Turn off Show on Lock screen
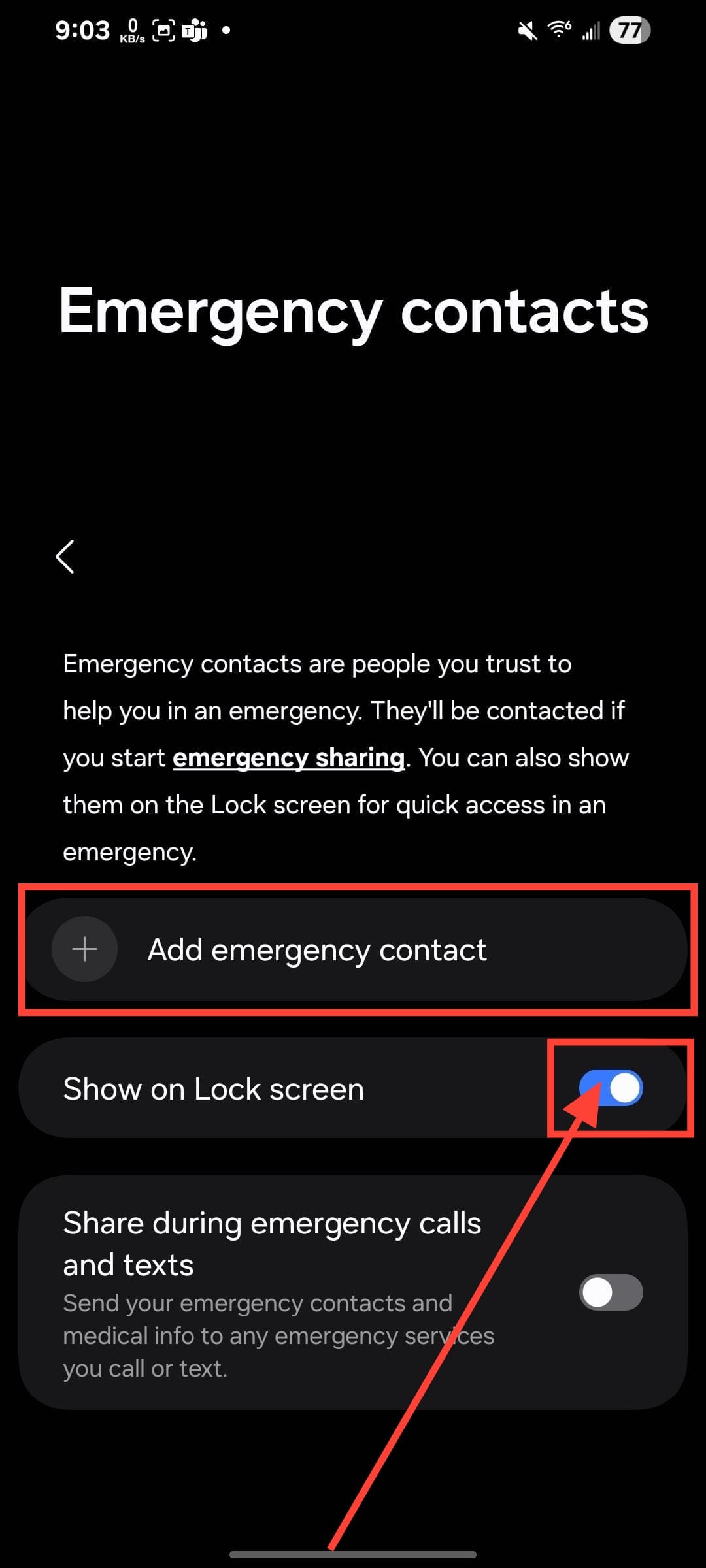The height and width of the screenshot is (1568, 706). tap(611, 1088)
